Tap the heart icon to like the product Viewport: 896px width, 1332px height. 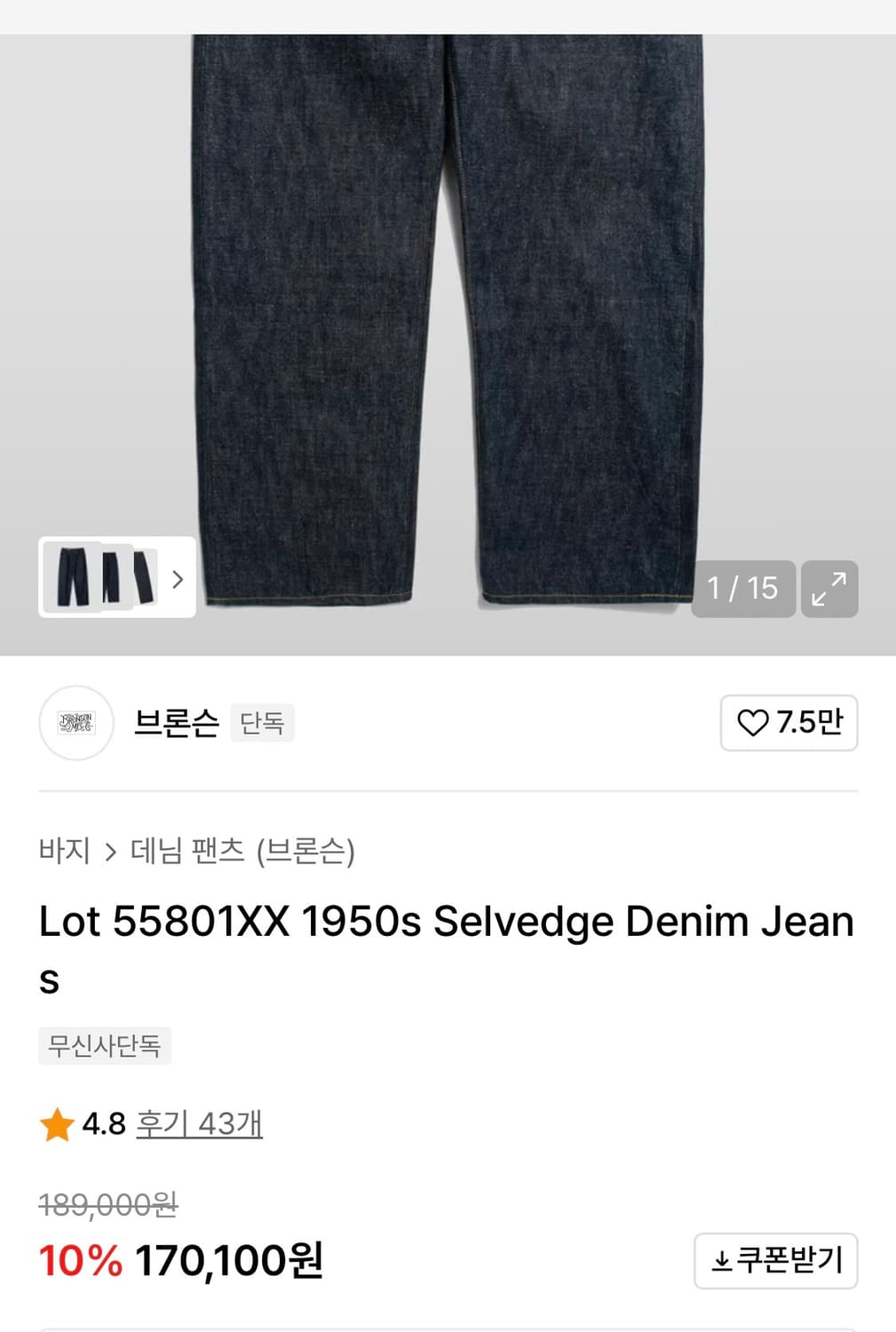click(x=754, y=724)
